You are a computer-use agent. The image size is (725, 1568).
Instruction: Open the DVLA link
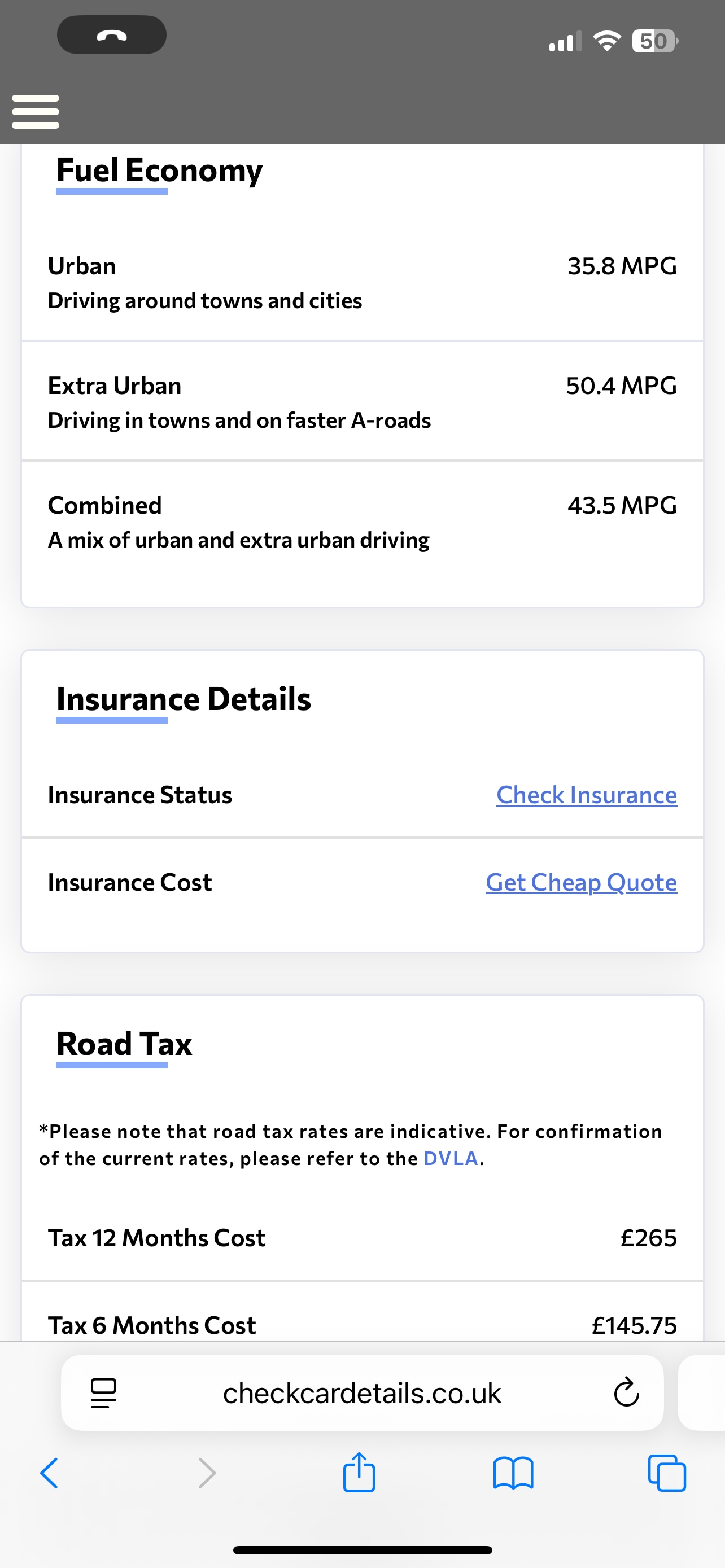[451, 1158]
